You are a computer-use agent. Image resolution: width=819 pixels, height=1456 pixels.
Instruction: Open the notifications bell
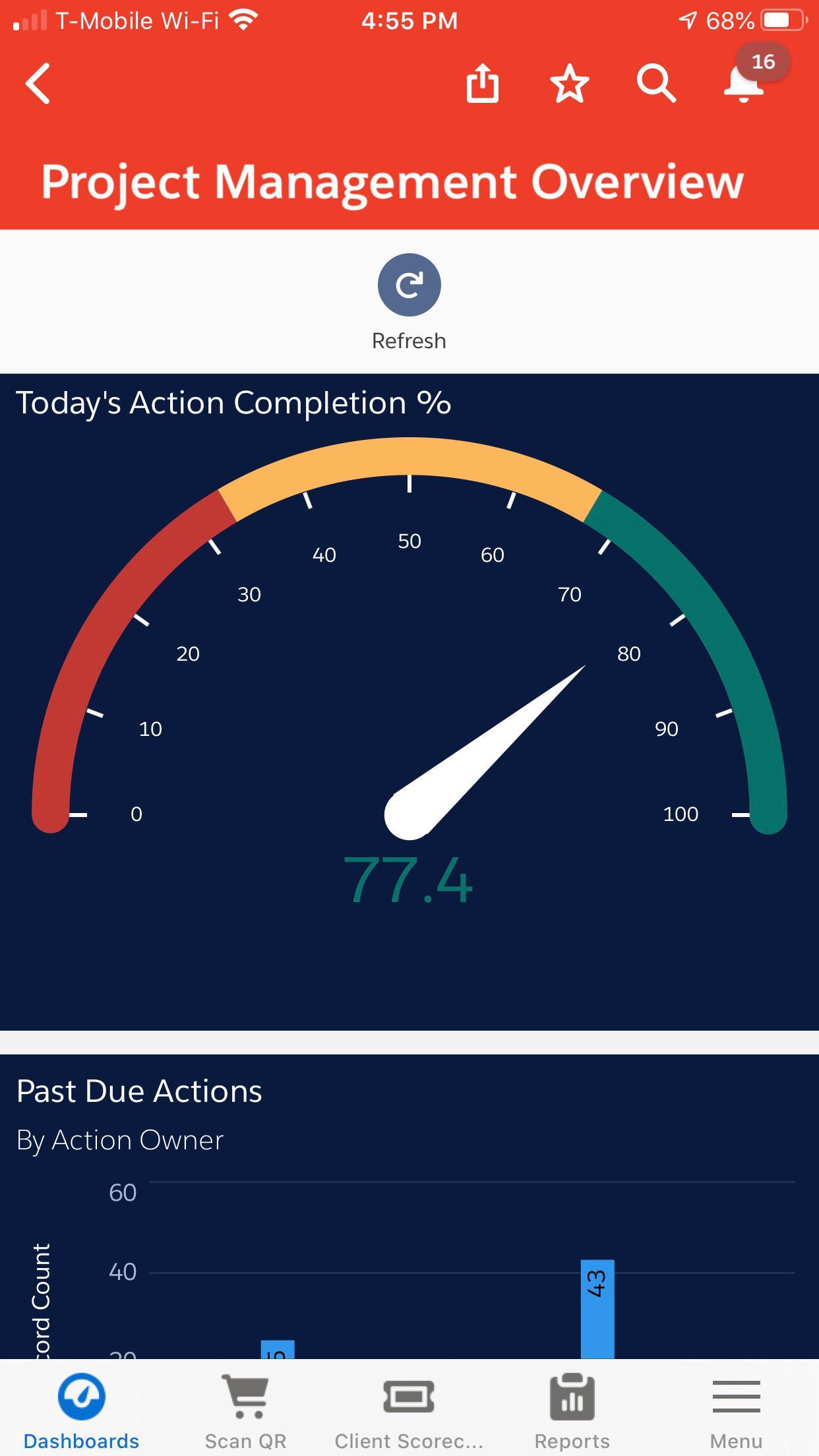744,83
